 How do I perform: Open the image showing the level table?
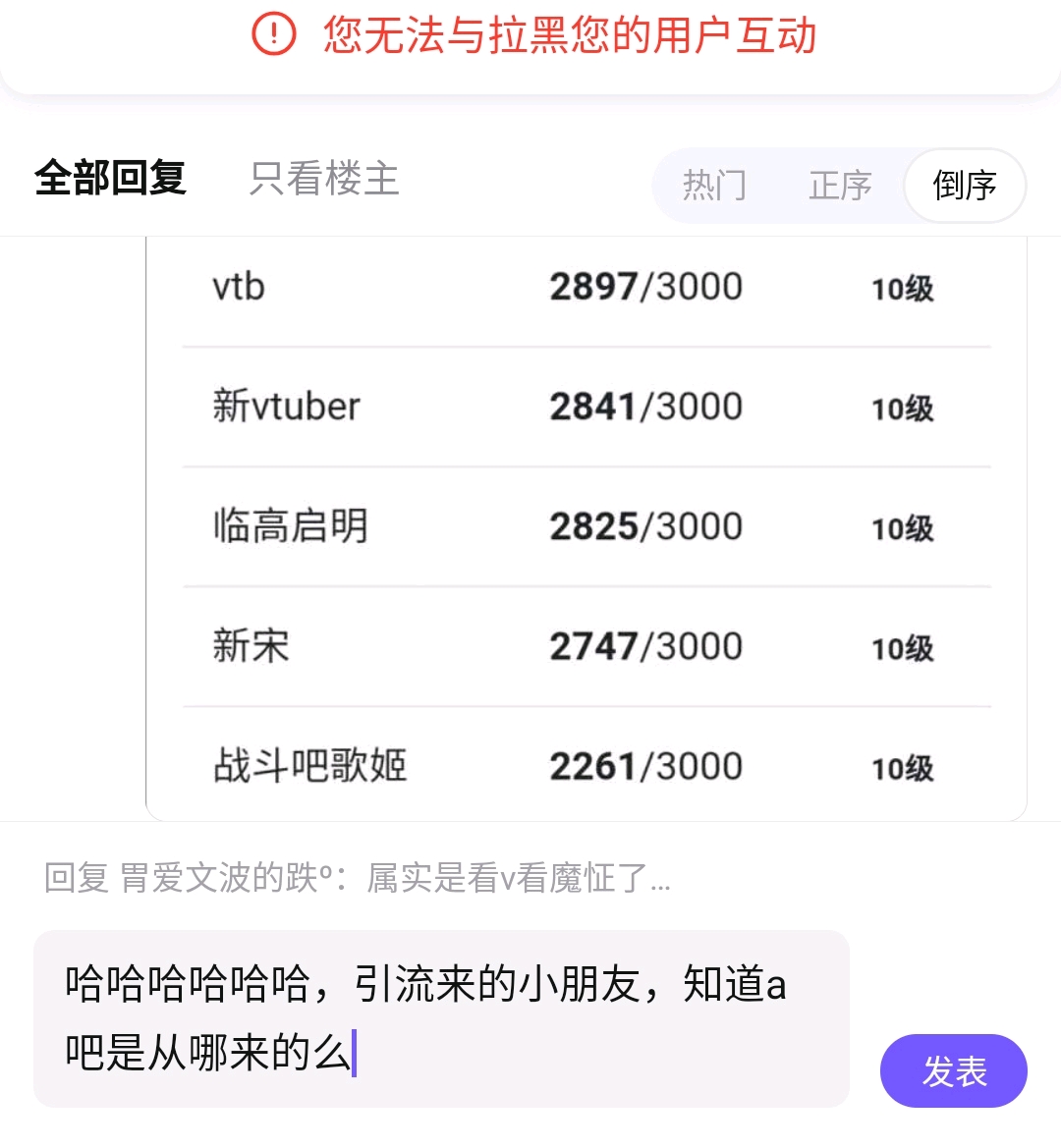(586, 527)
